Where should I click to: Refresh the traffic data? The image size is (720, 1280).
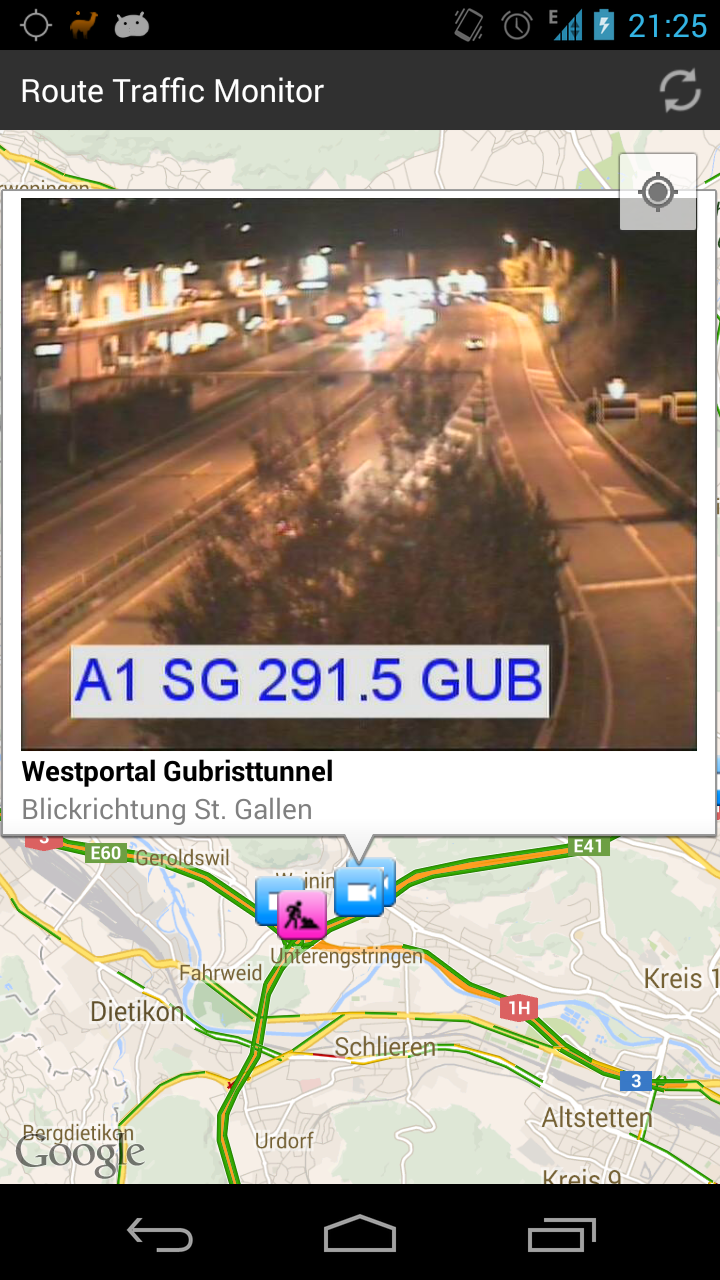coord(680,91)
